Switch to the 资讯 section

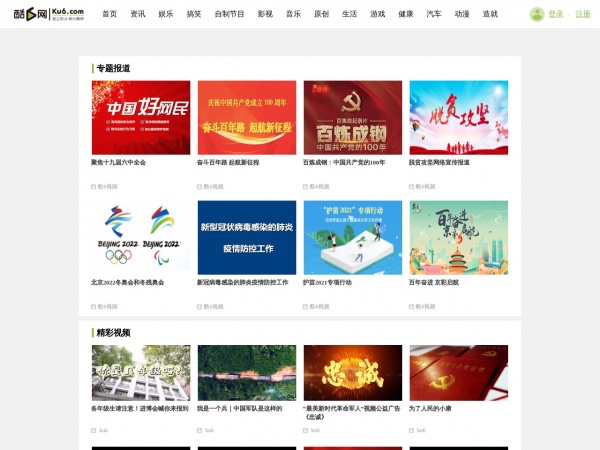point(138,14)
